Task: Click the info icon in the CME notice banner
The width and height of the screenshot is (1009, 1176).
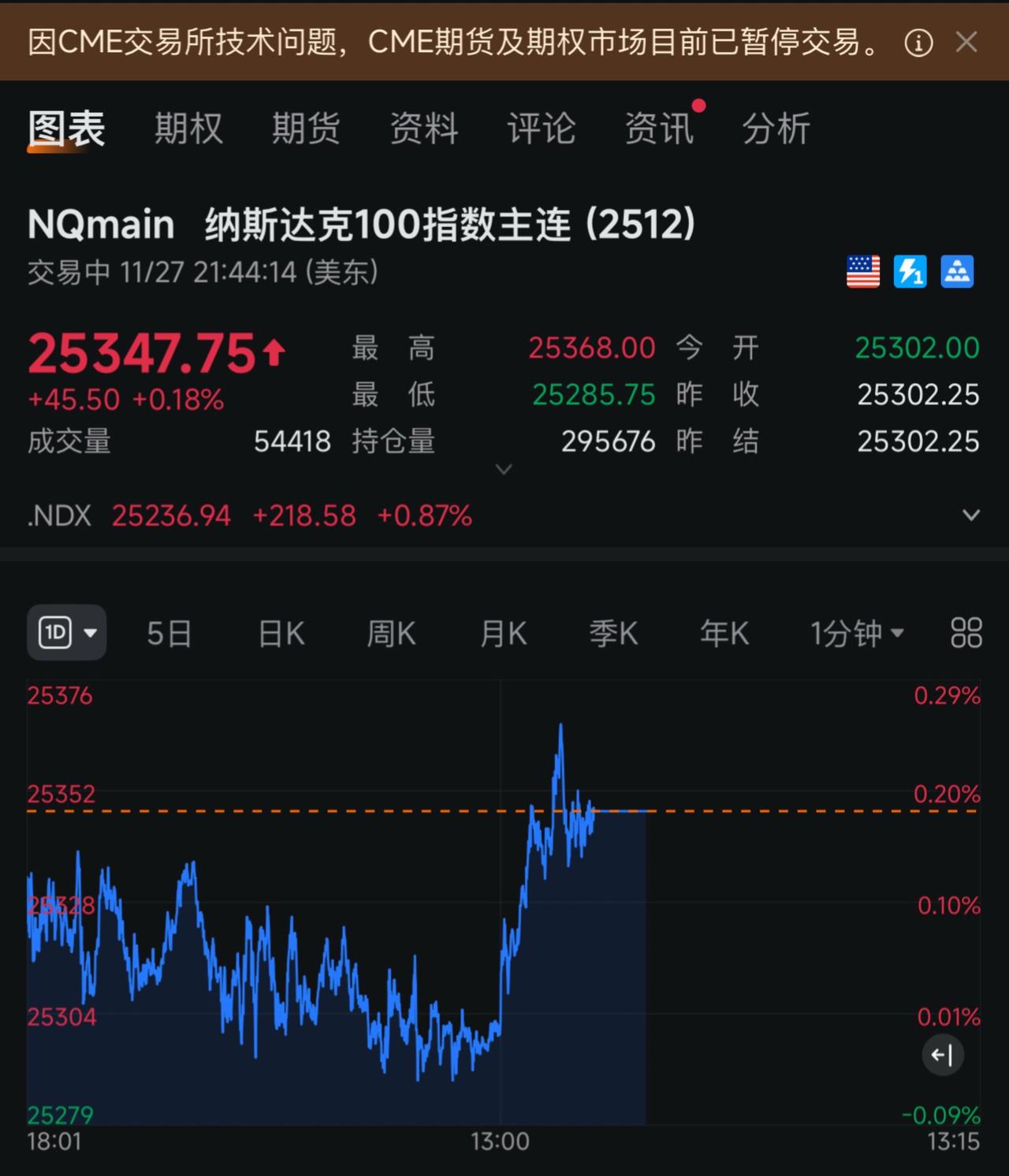Action: [918, 43]
